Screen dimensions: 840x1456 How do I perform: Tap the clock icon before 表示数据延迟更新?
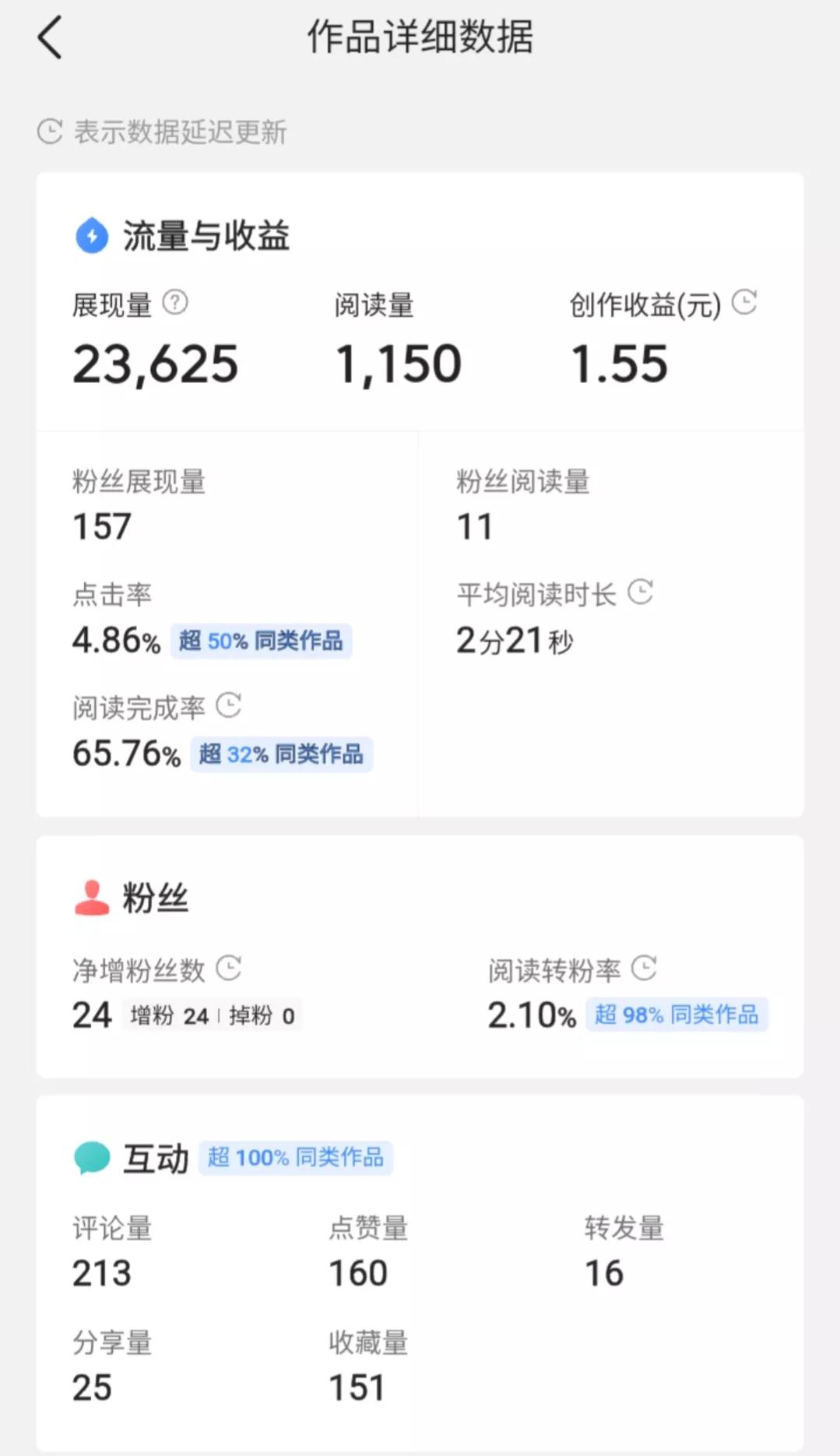(49, 131)
